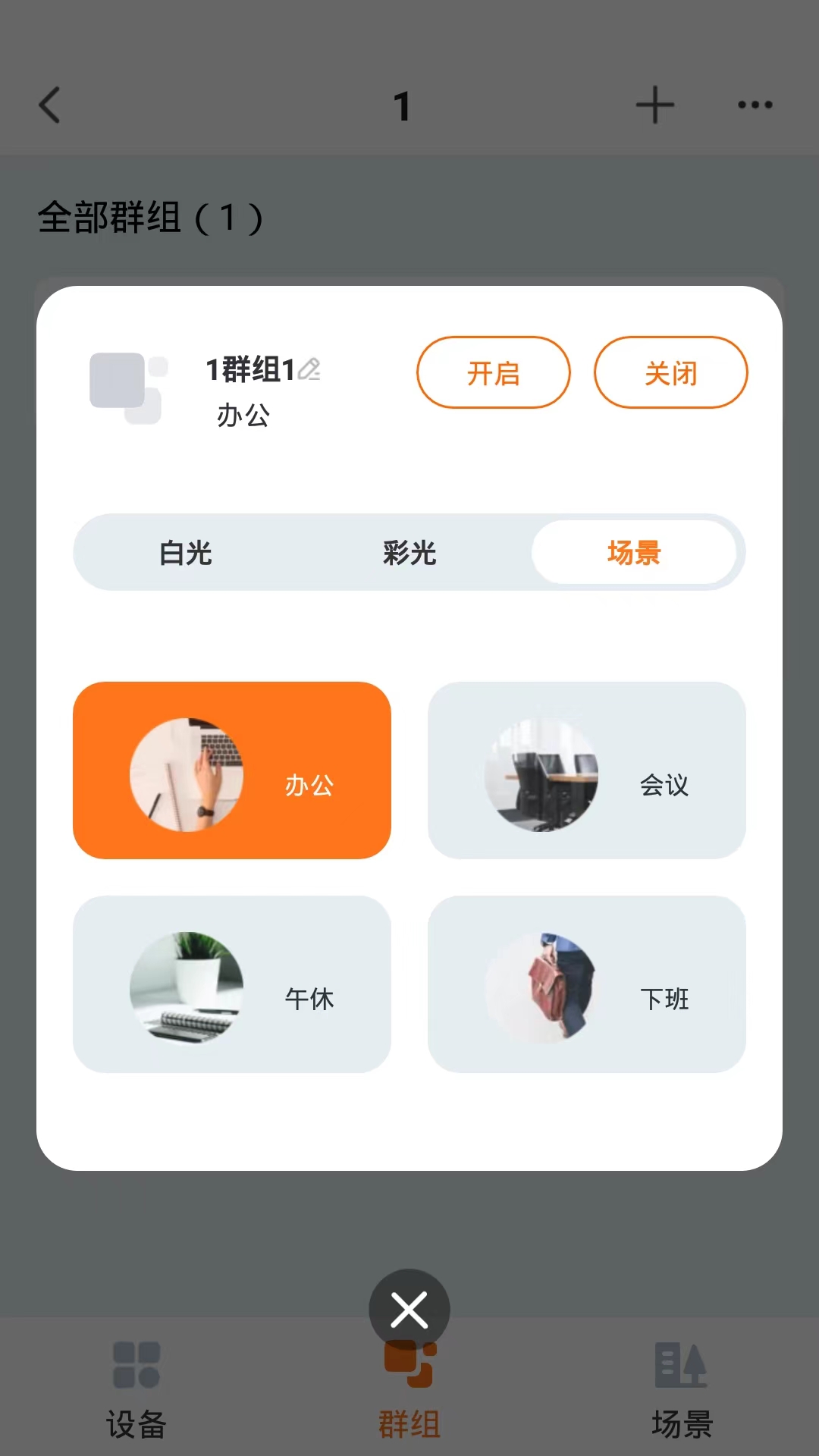This screenshot has width=819, height=1456.
Task: Switch to the 彩光 tab
Action: pos(409,553)
